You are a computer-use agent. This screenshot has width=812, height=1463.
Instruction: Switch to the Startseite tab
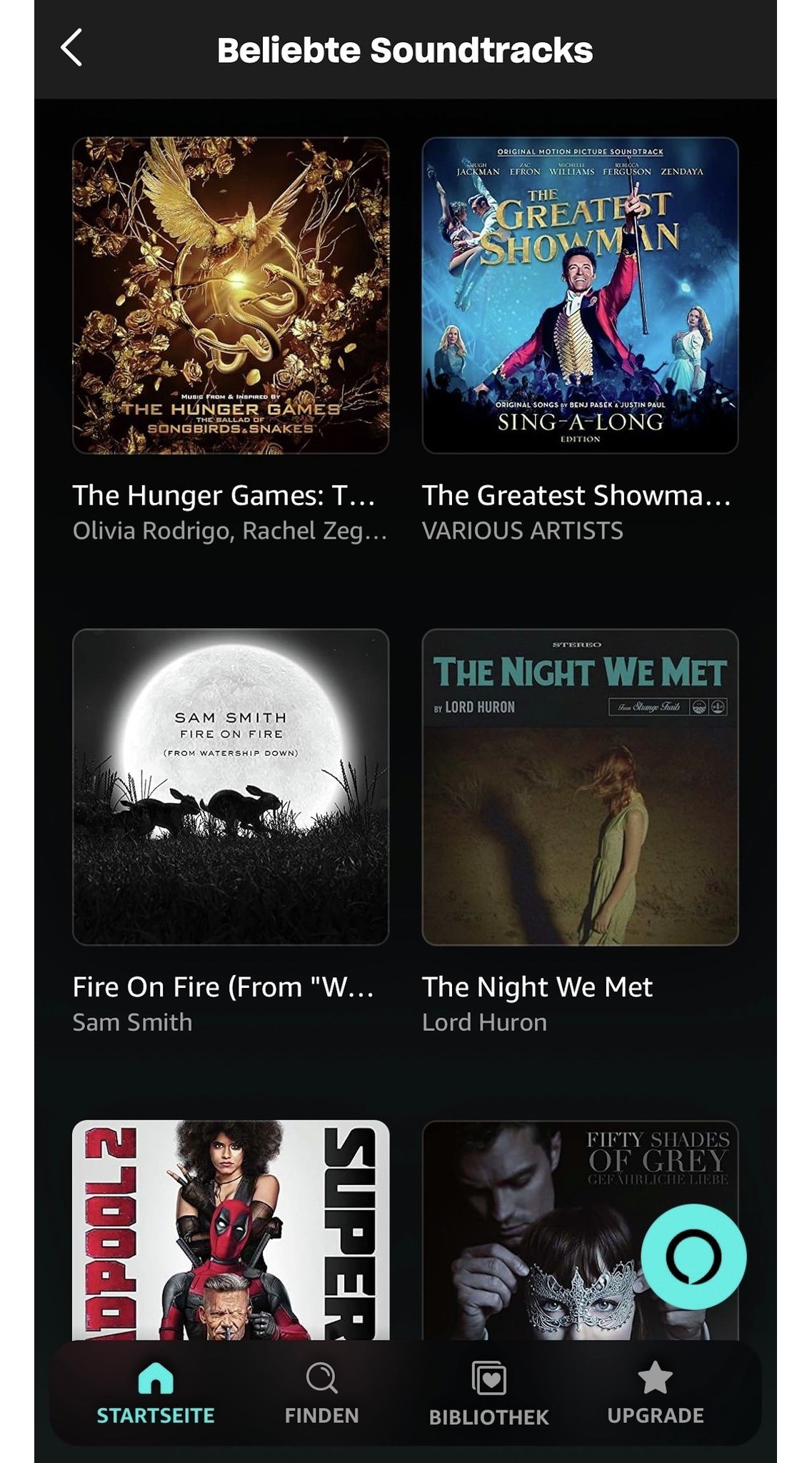[x=156, y=1392]
